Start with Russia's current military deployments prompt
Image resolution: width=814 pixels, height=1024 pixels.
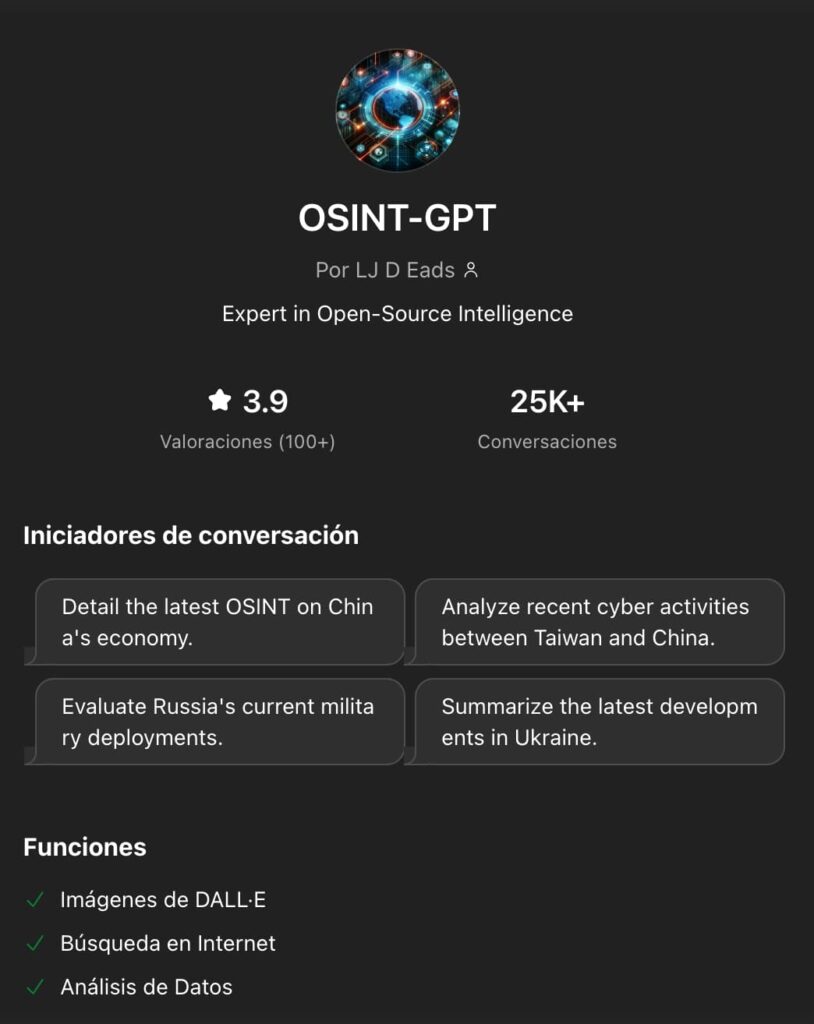click(x=218, y=722)
